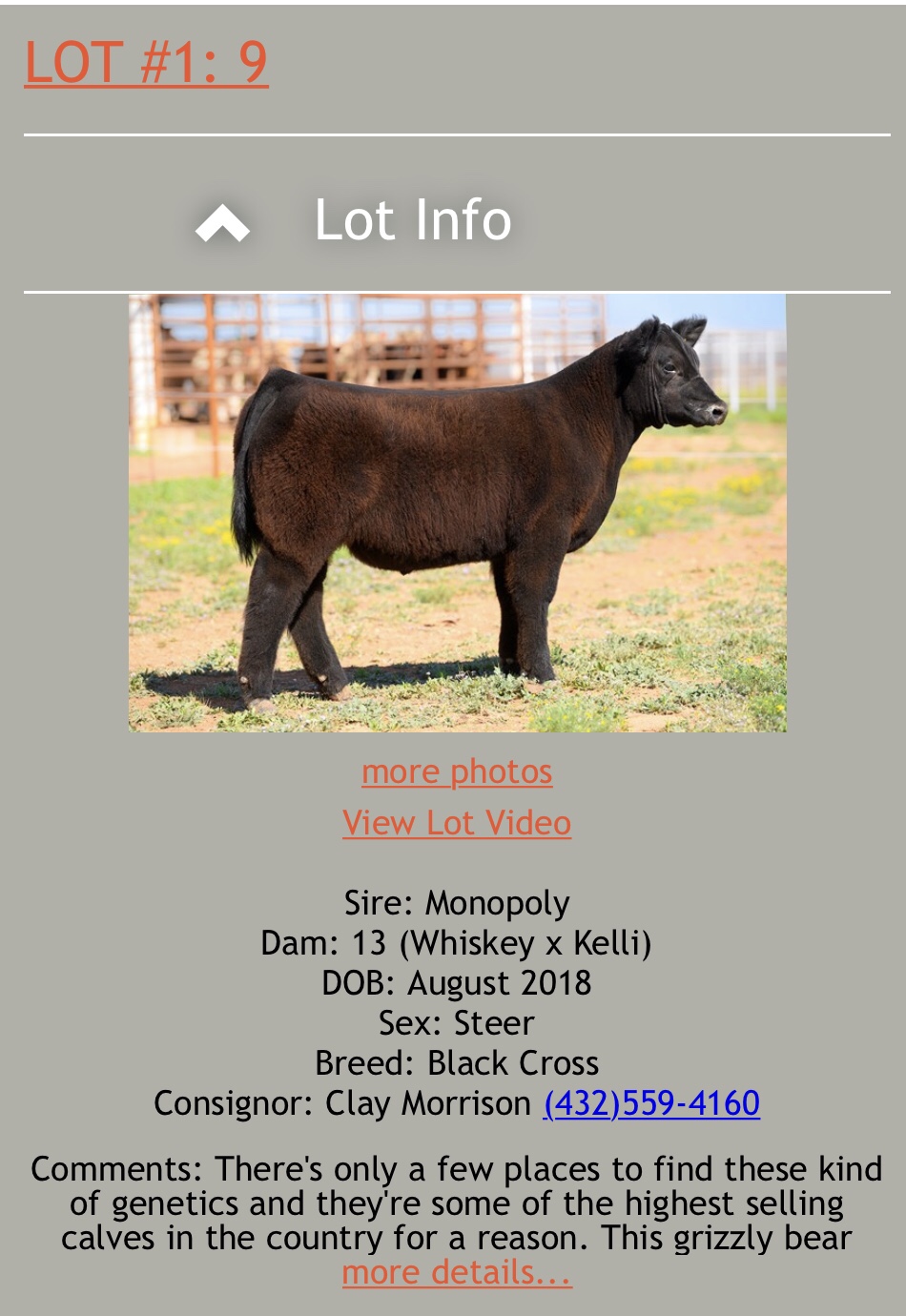
Task: Open the black steer photo
Action: [x=457, y=513]
